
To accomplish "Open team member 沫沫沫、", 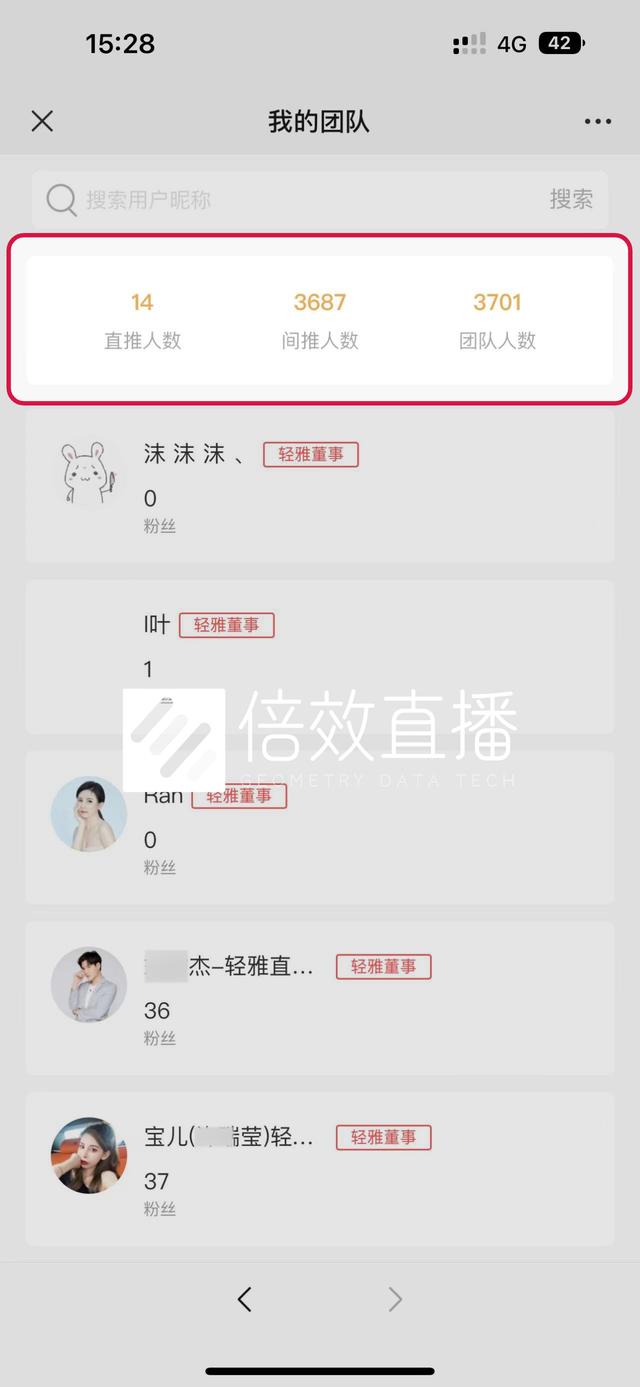I will [x=320, y=486].
